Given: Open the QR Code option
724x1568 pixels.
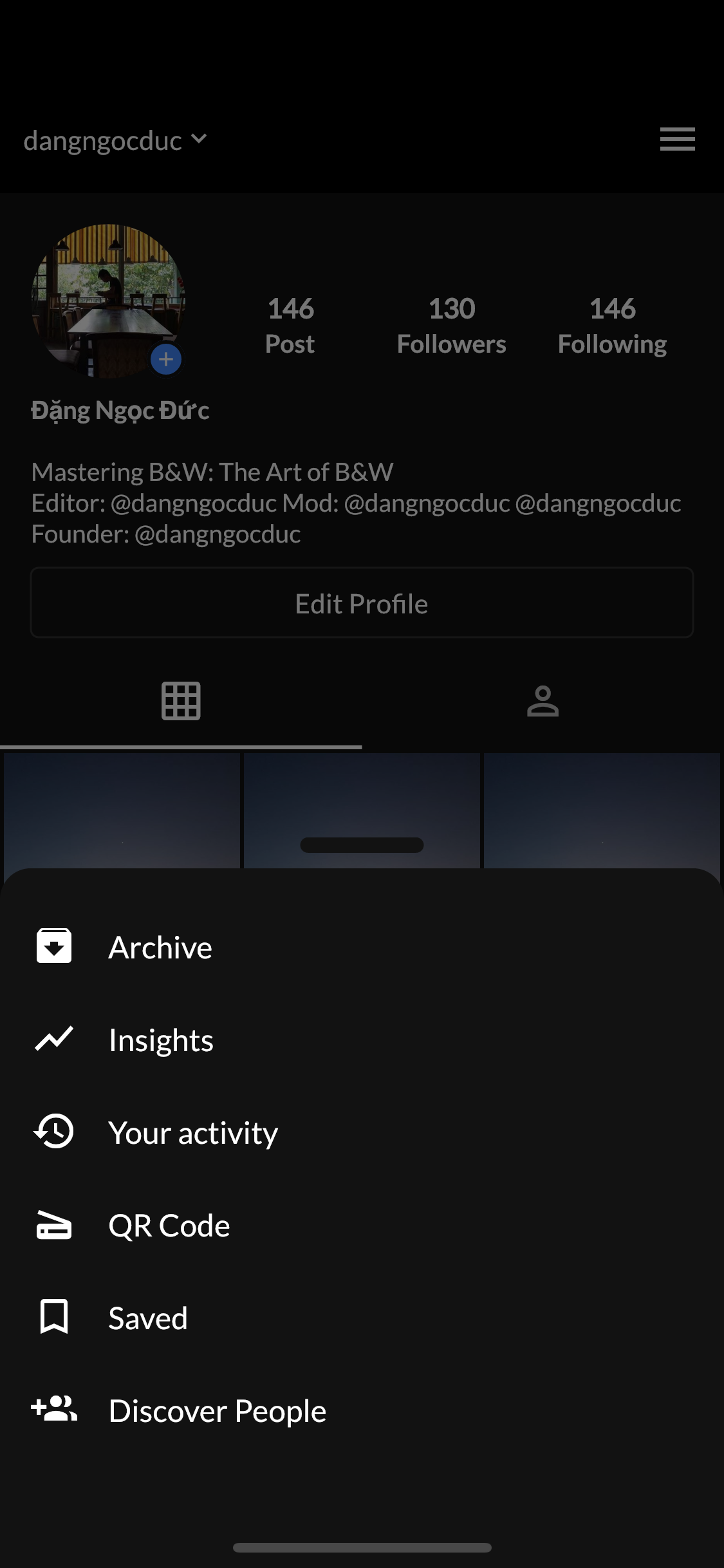Looking at the screenshot, I should 362,1225.
